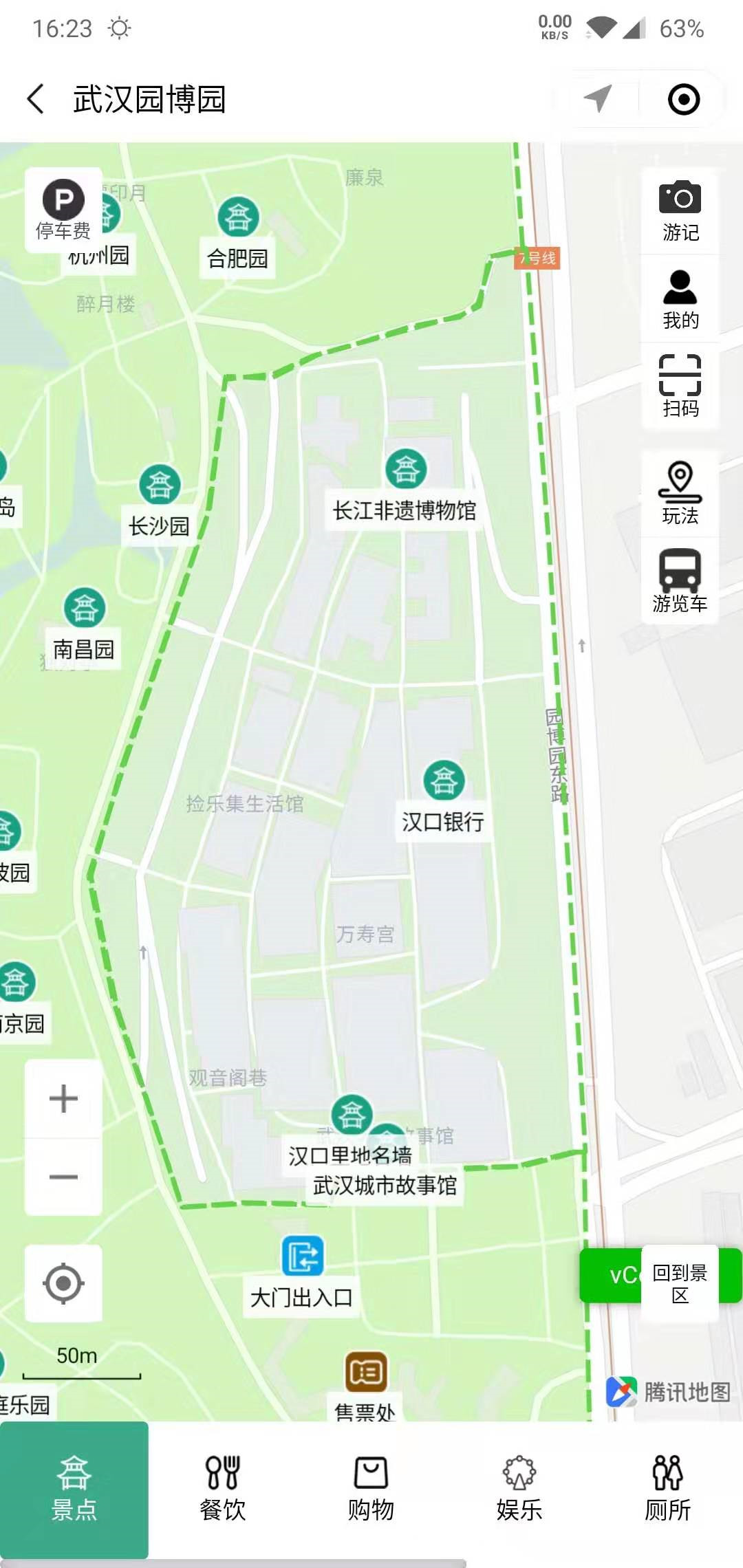Screen dimensions: 743x1568
Task: Center map on my current location
Action: point(63,1283)
